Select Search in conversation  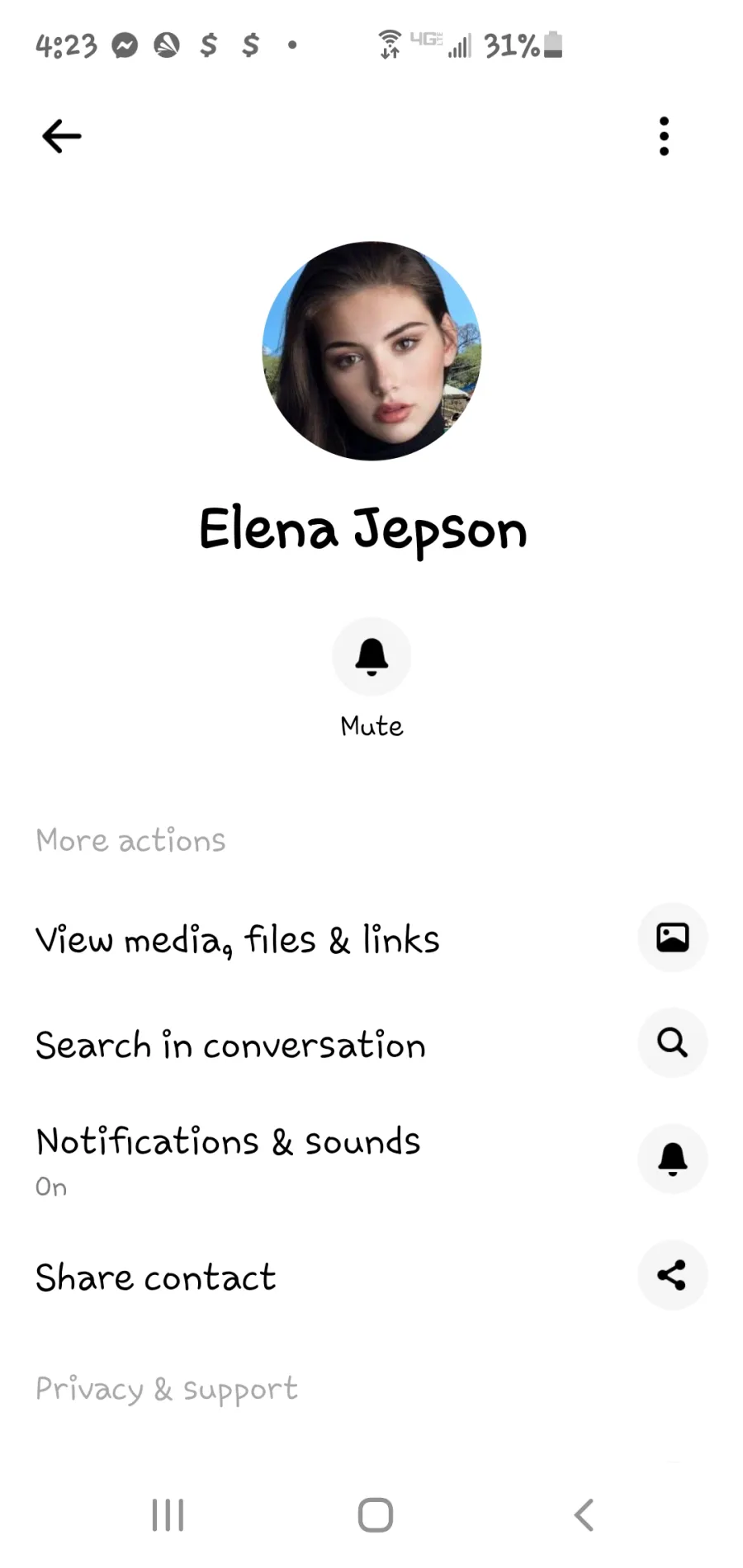pyautogui.click(x=371, y=1044)
